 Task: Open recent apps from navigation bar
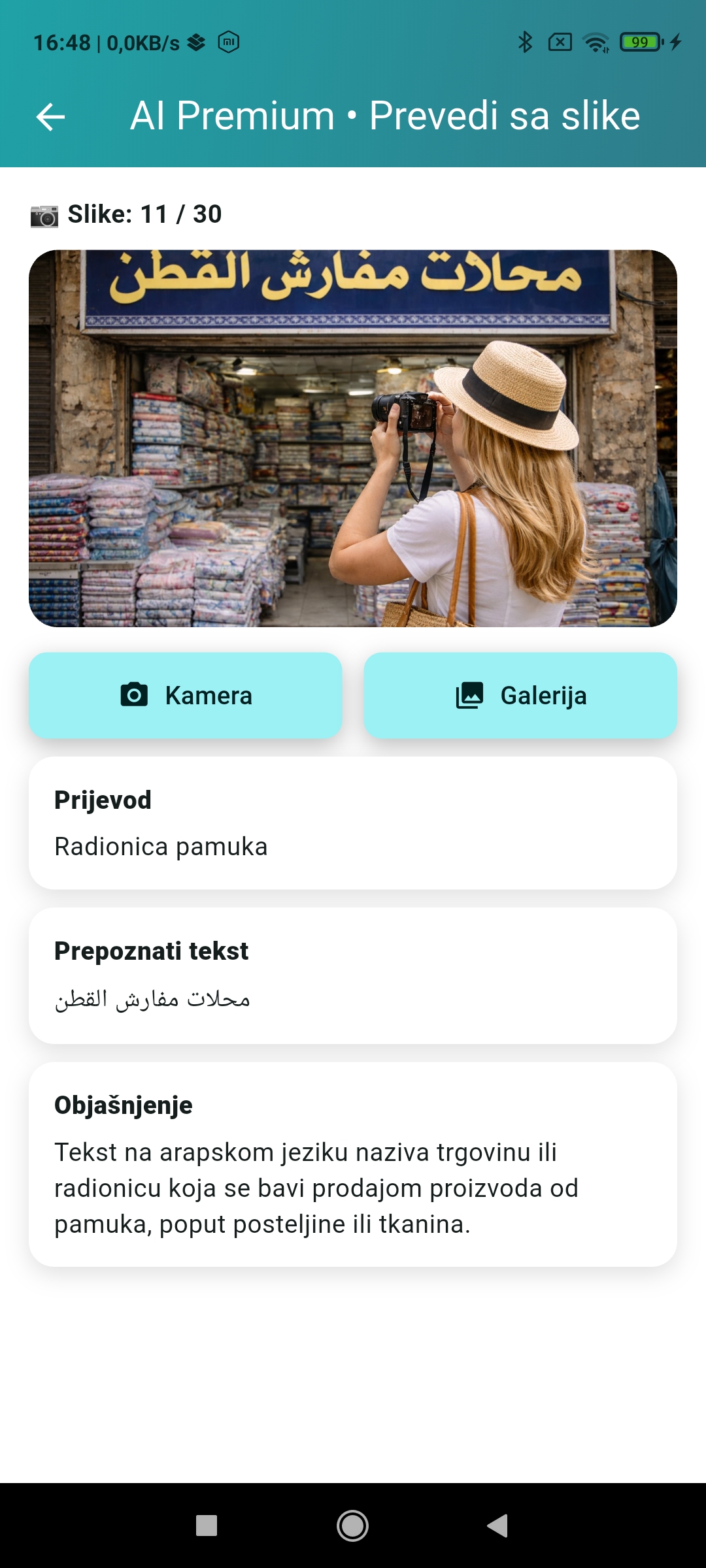[207, 1526]
